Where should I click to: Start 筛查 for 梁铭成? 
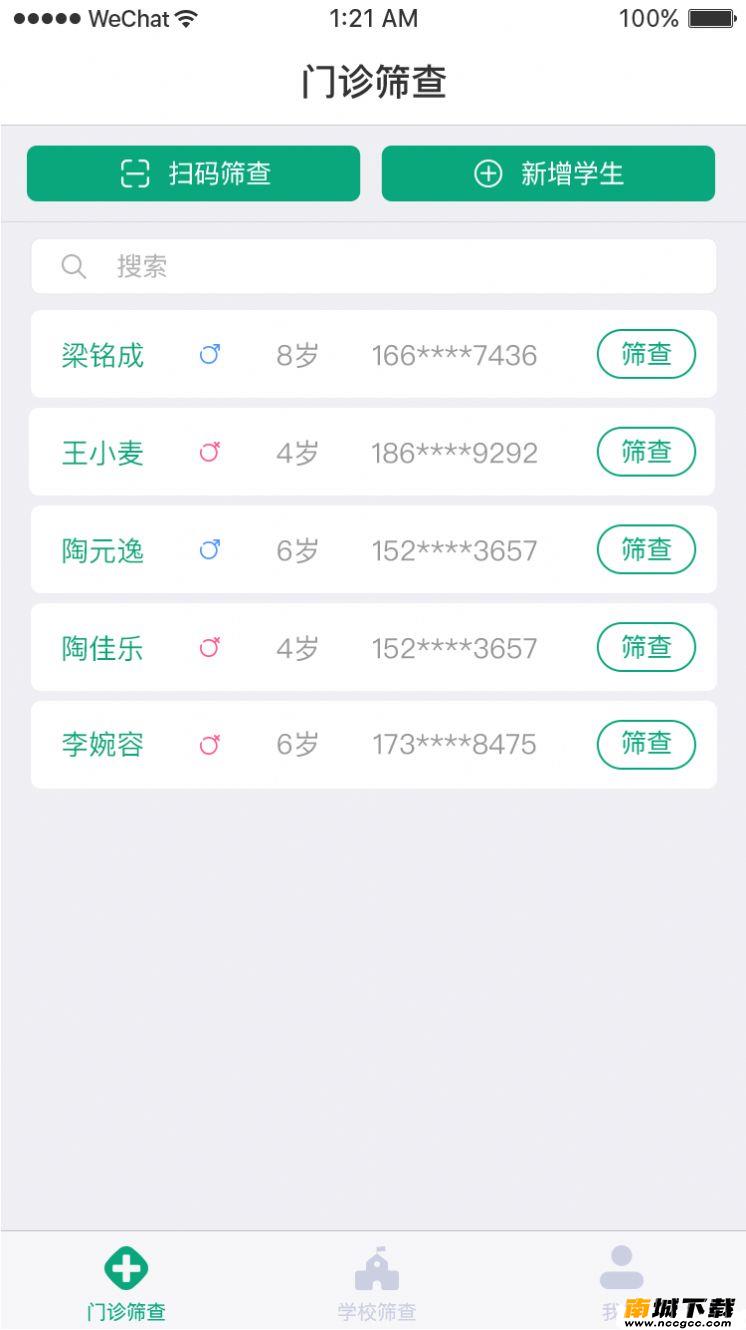pos(646,354)
